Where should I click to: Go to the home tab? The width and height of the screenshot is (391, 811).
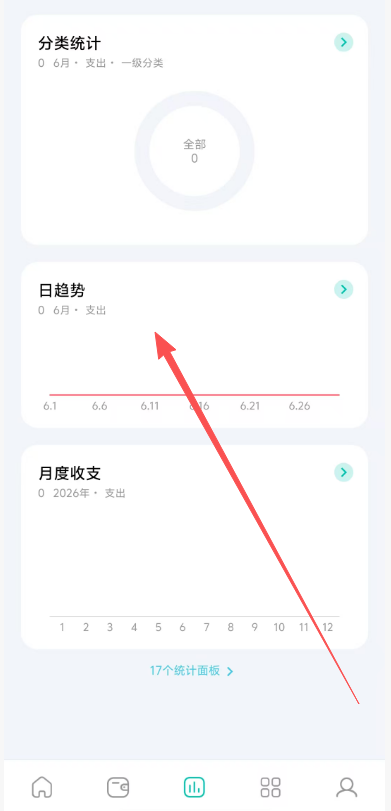tap(42, 787)
